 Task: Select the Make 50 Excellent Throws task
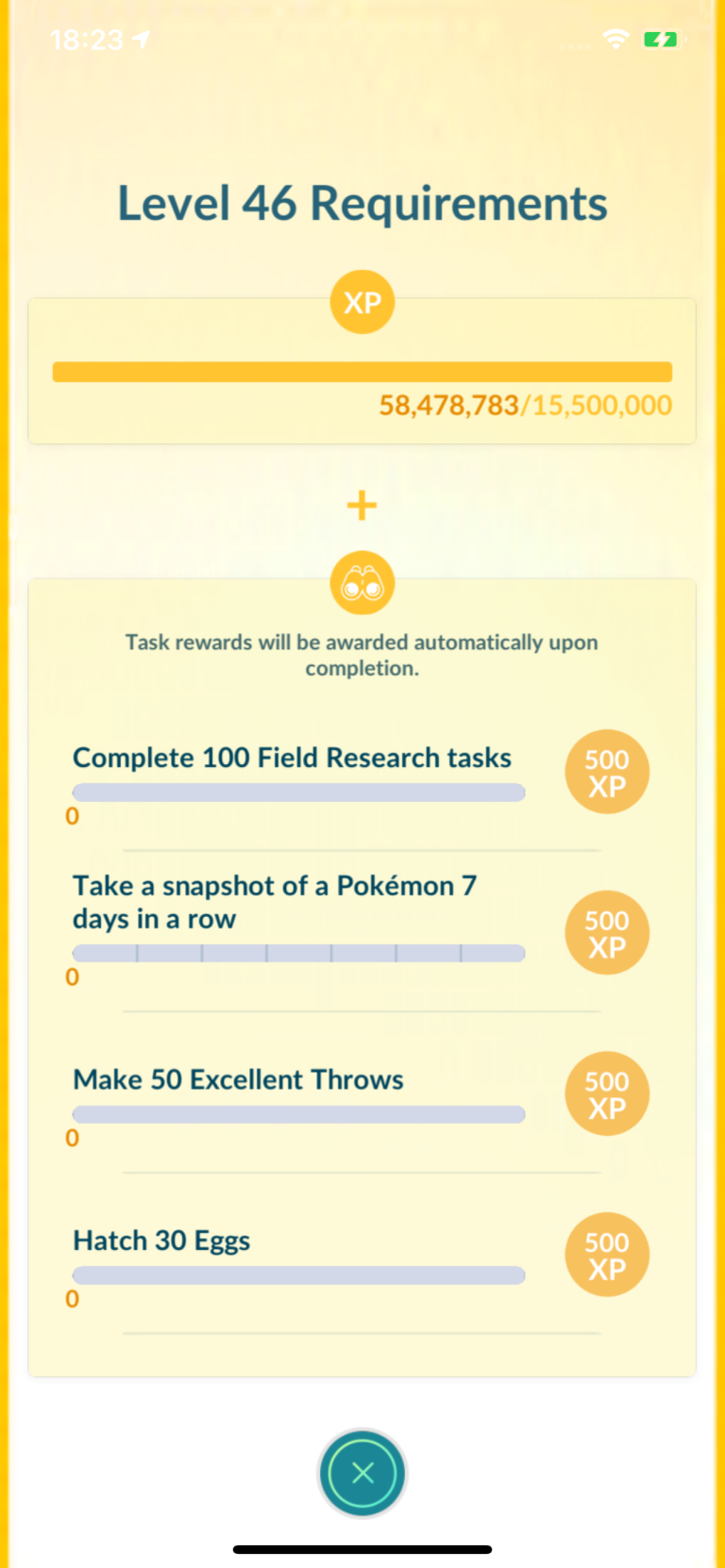[x=238, y=1079]
